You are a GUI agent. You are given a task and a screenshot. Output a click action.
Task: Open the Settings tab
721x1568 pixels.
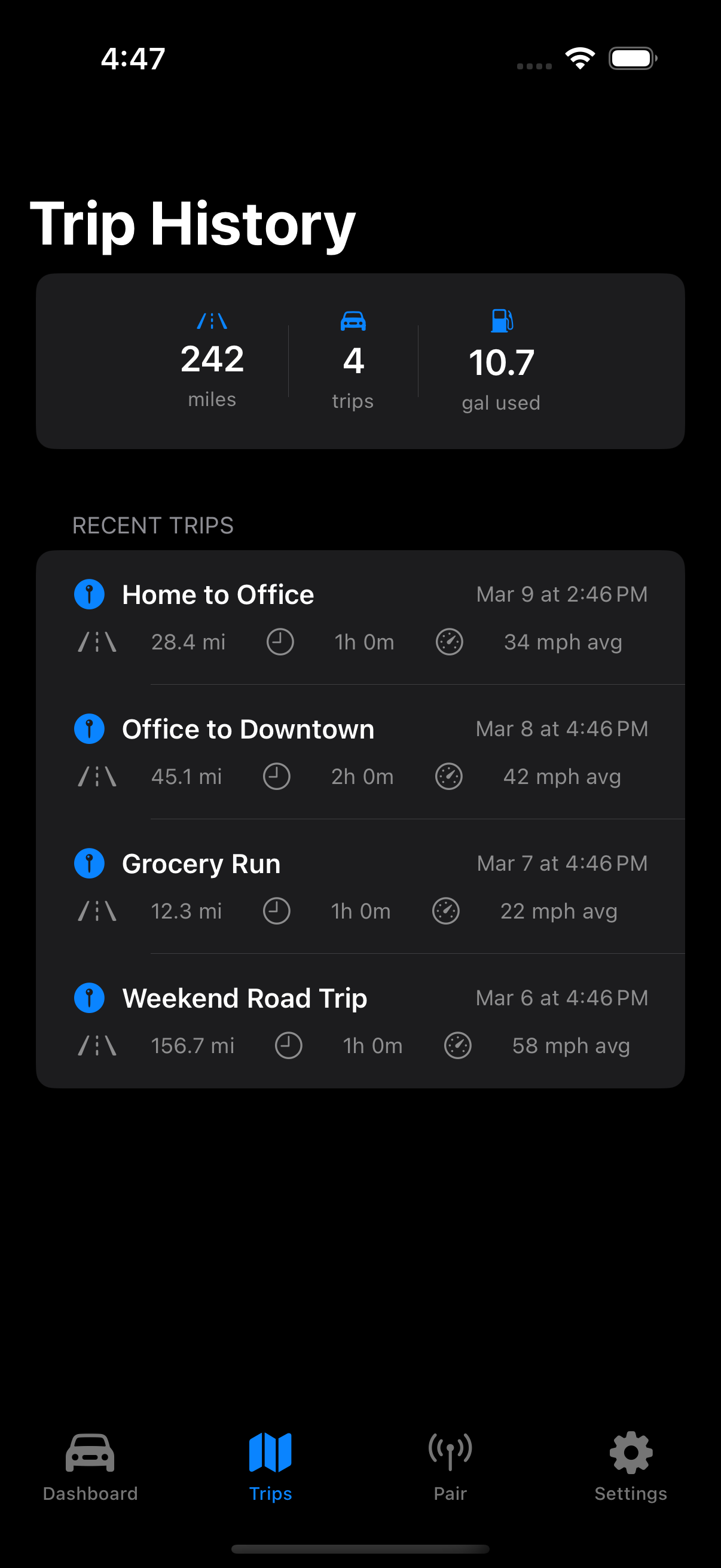[630, 1473]
